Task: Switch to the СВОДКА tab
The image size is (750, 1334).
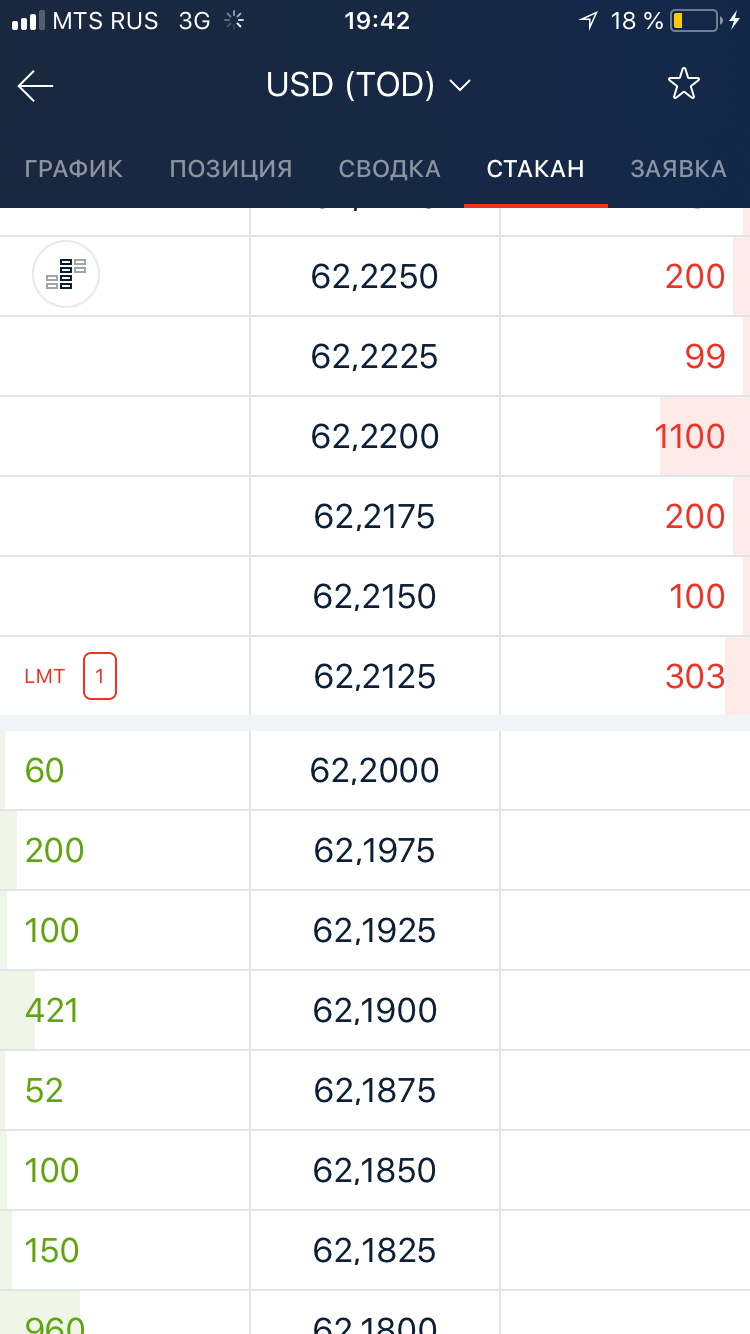Action: [390, 169]
